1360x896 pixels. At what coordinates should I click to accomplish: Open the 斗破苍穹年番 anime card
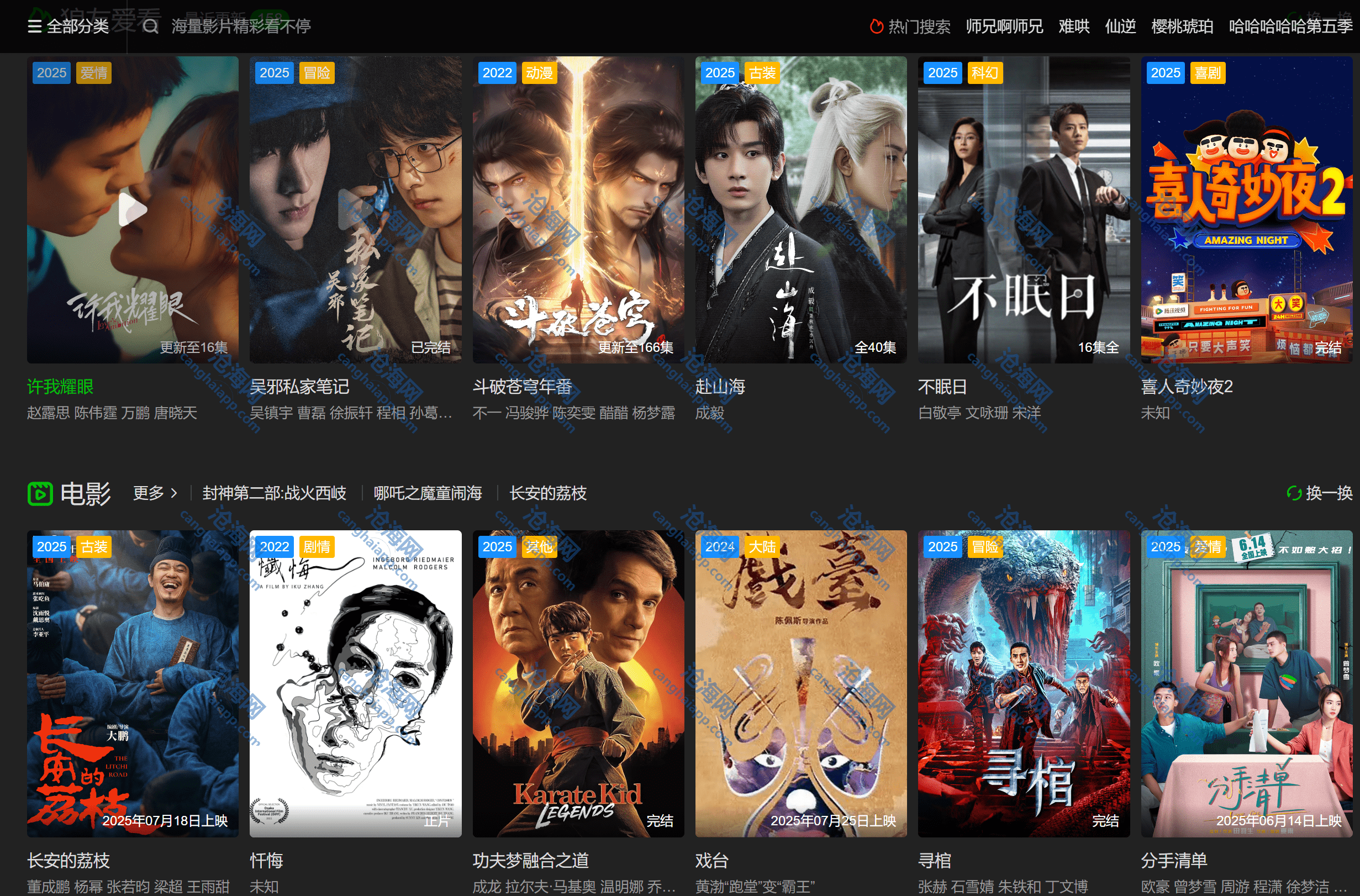578,210
